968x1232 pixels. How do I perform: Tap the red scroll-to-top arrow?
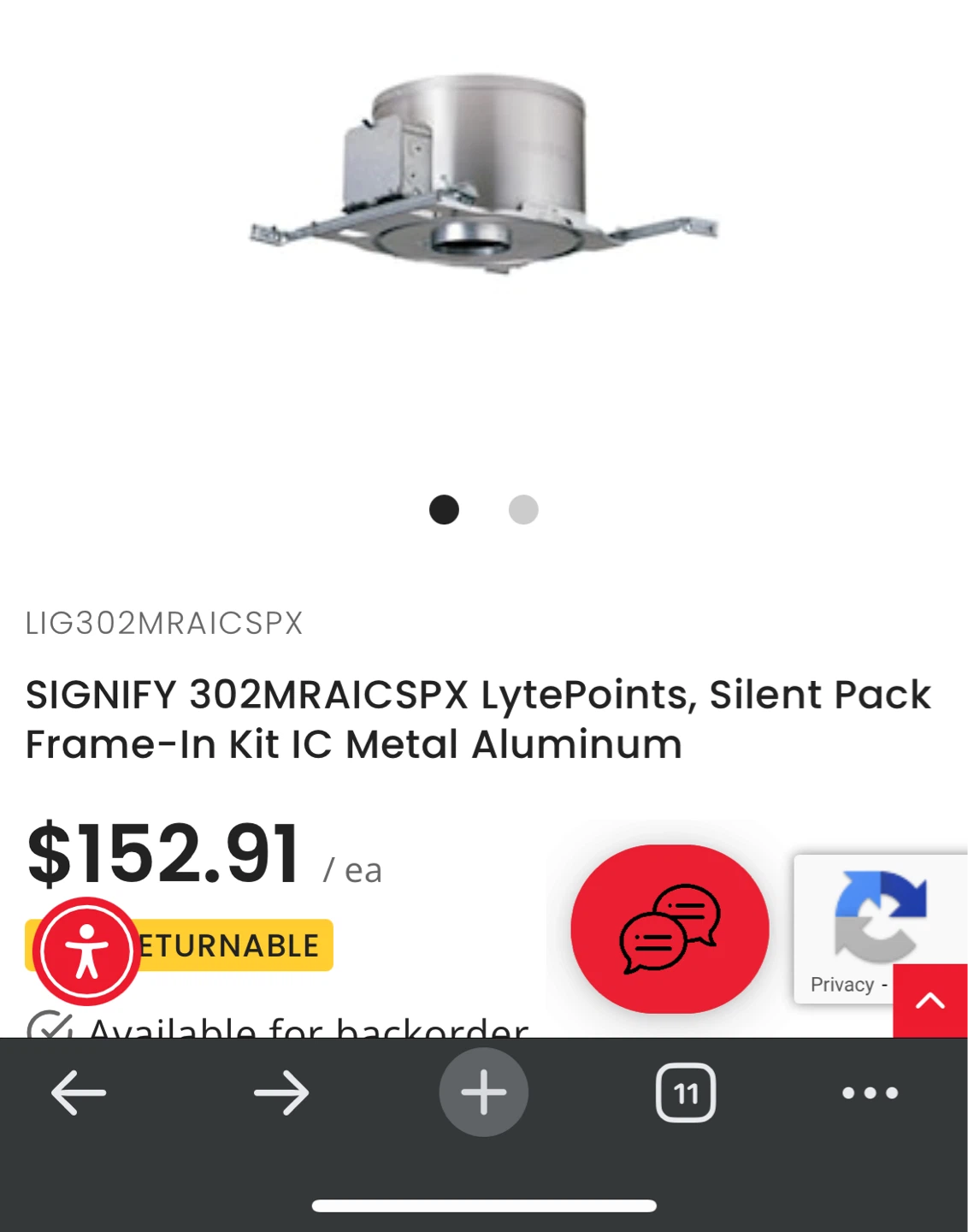[930, 1001]
